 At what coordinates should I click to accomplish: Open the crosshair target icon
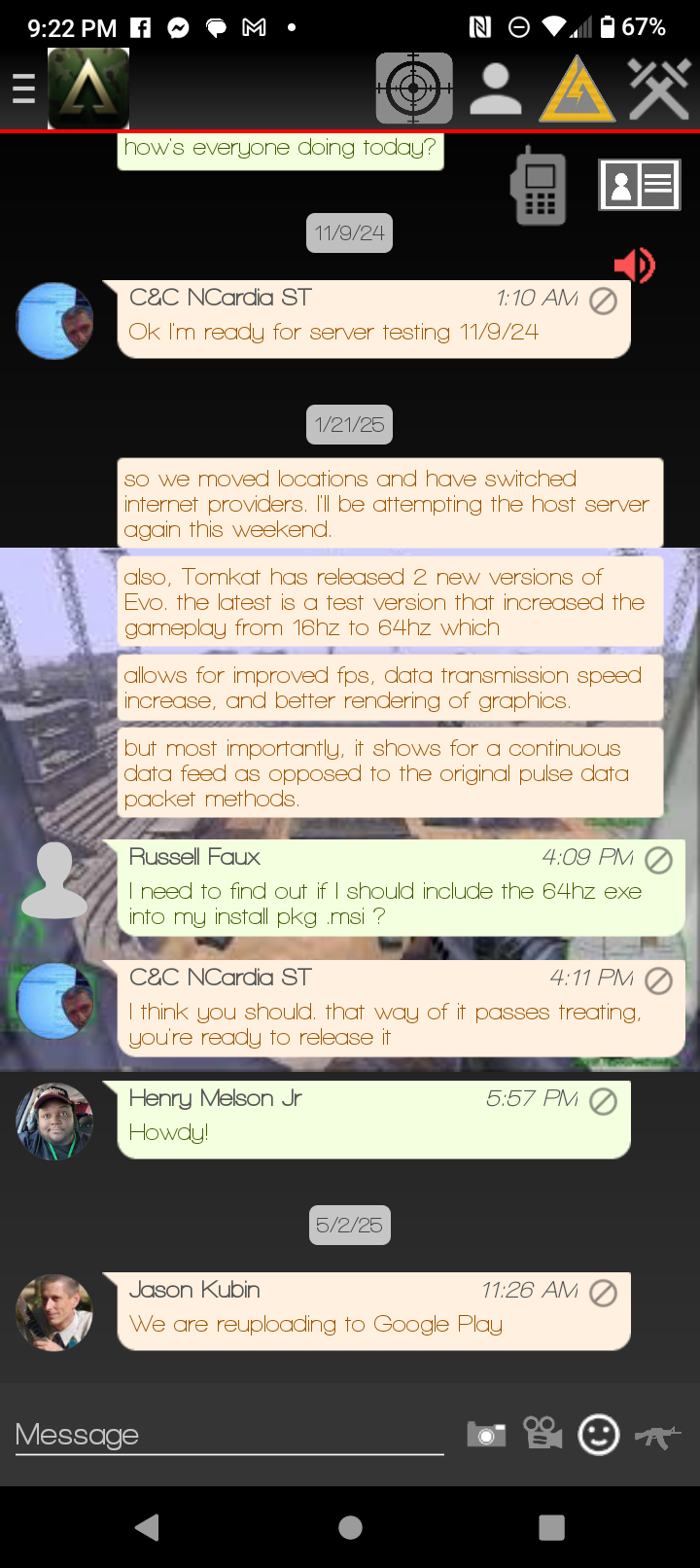click(x=414, y=89)
